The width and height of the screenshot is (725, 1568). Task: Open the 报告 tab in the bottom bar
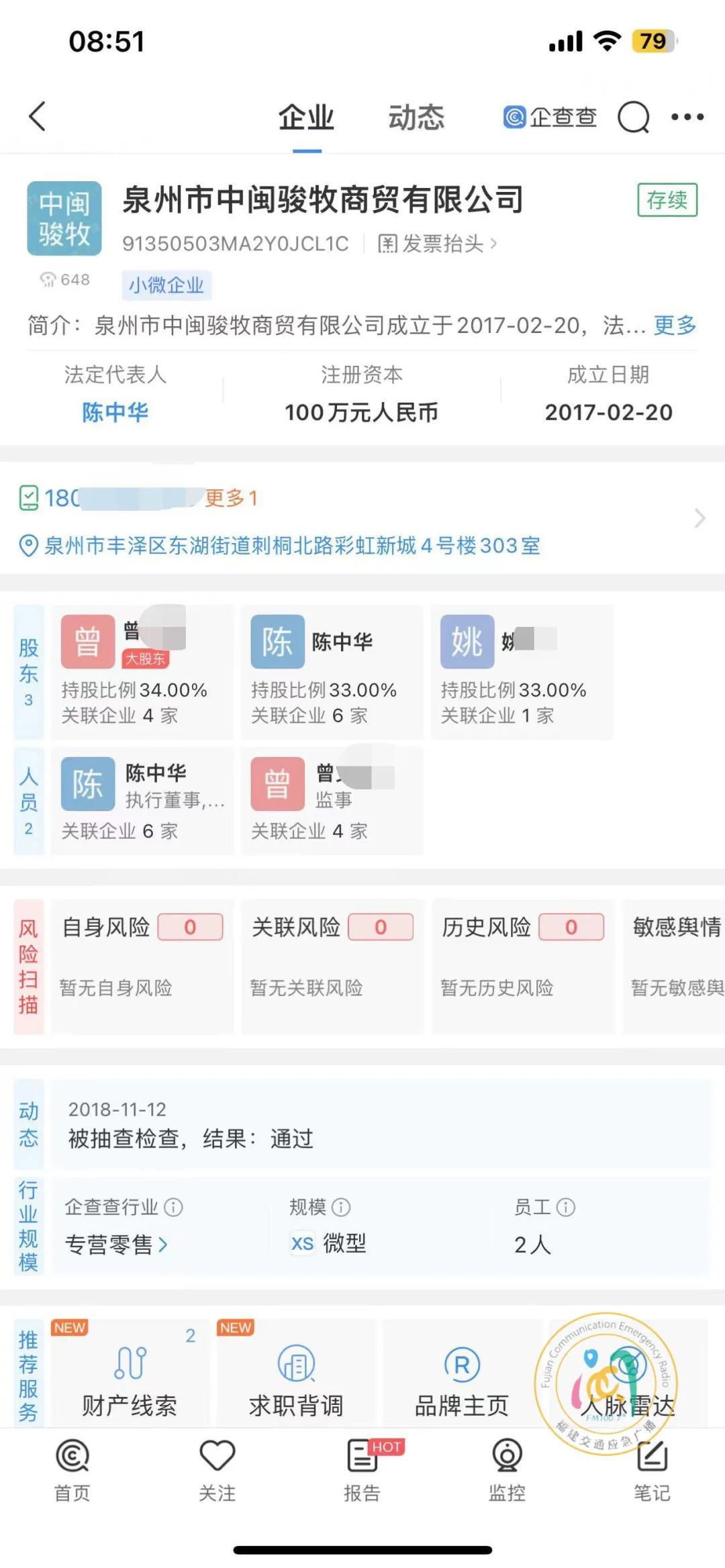coord(362,1469)
